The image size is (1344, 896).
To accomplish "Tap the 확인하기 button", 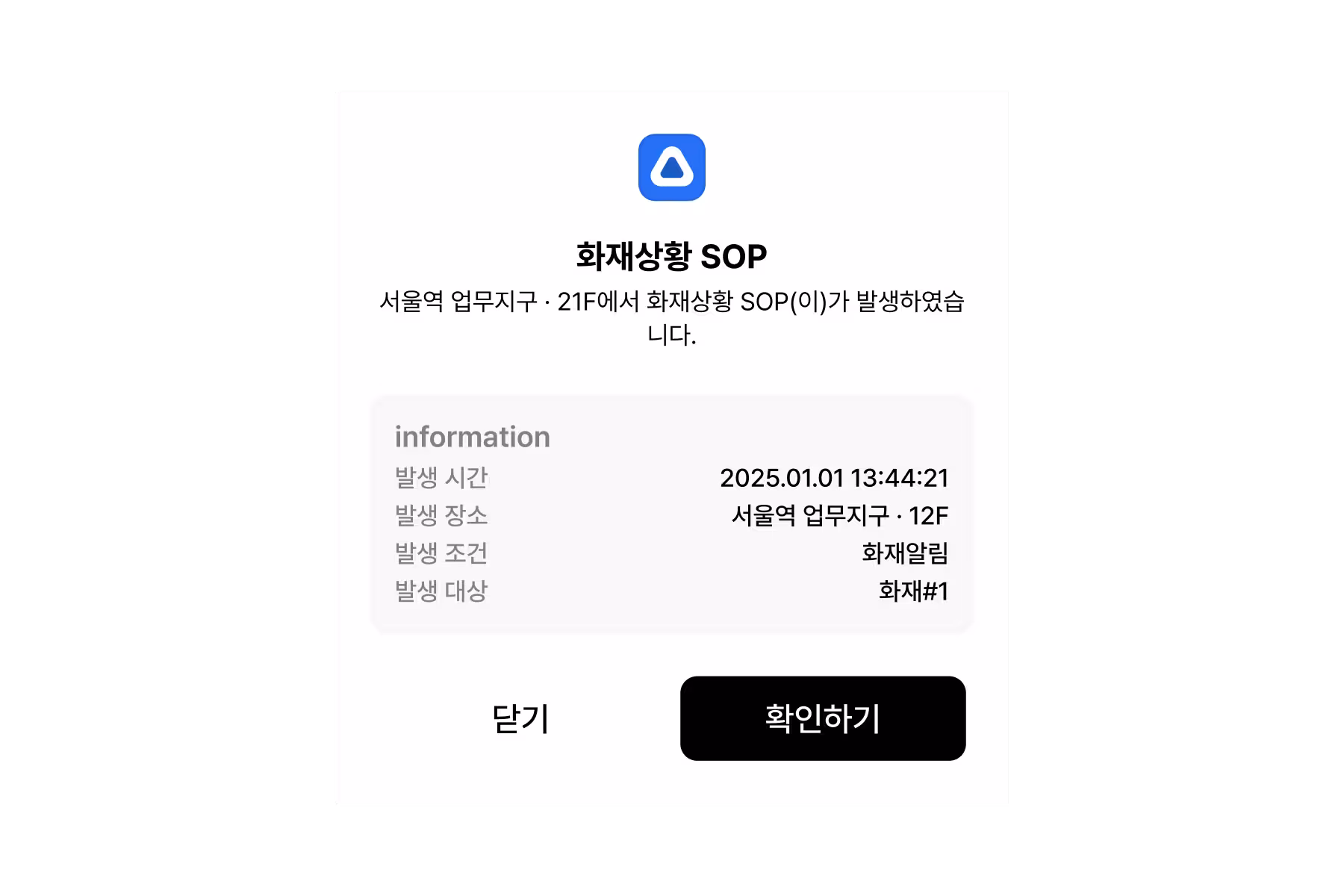I will (822, 718).
